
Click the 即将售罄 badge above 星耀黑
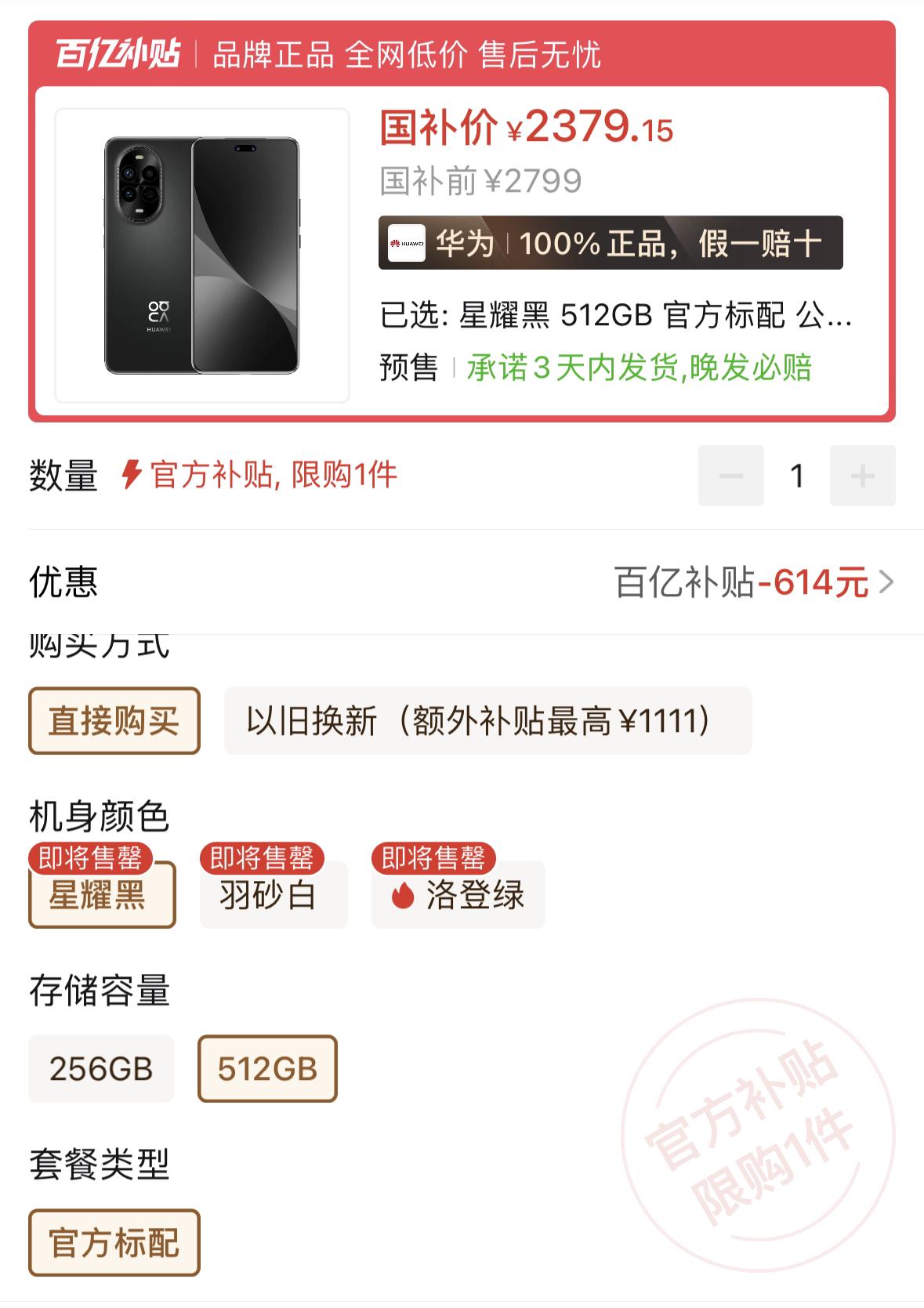[x=90, y=858]
